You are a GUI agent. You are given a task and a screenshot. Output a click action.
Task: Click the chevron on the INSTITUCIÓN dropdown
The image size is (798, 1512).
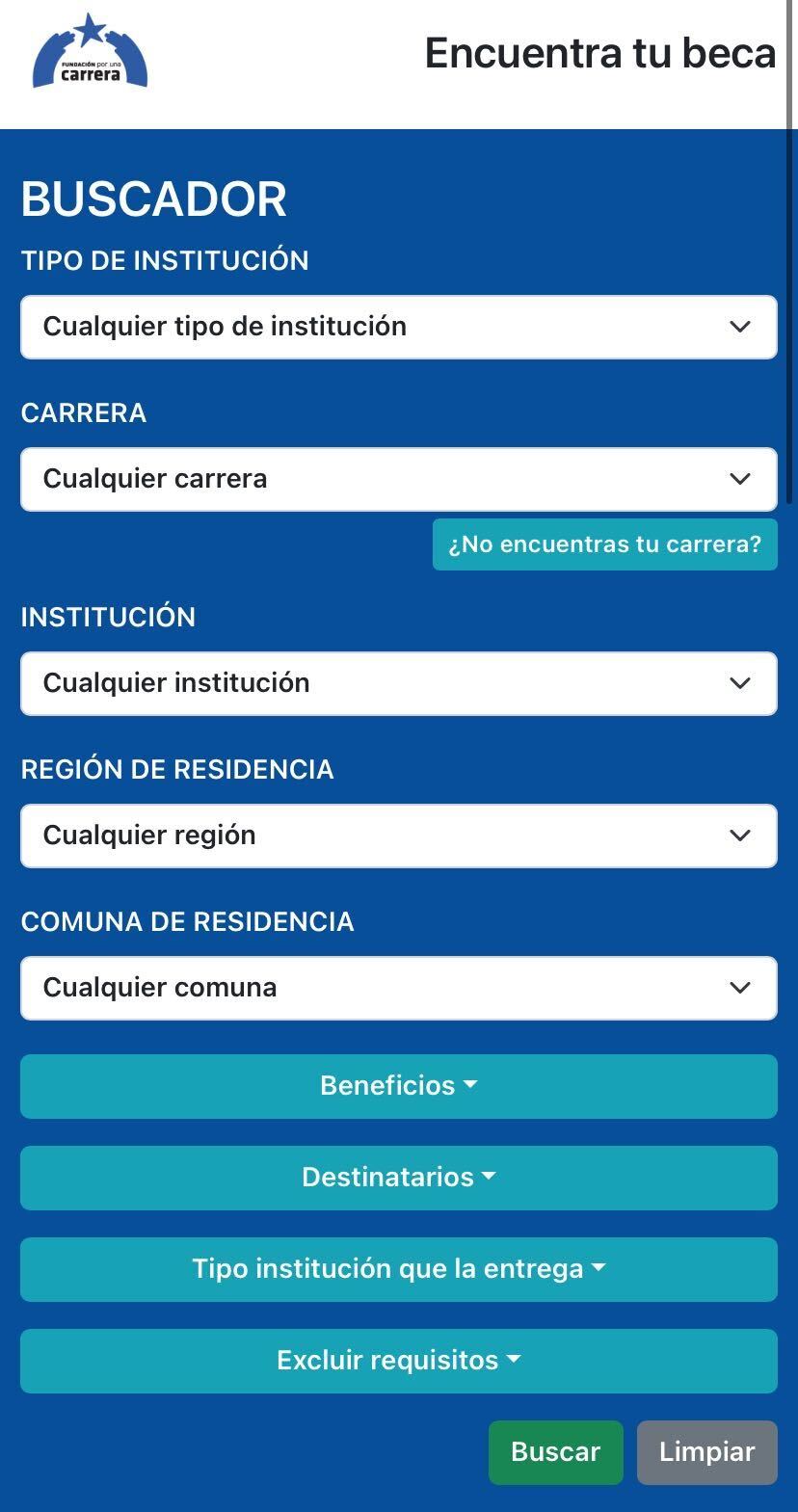pos(739,682)
